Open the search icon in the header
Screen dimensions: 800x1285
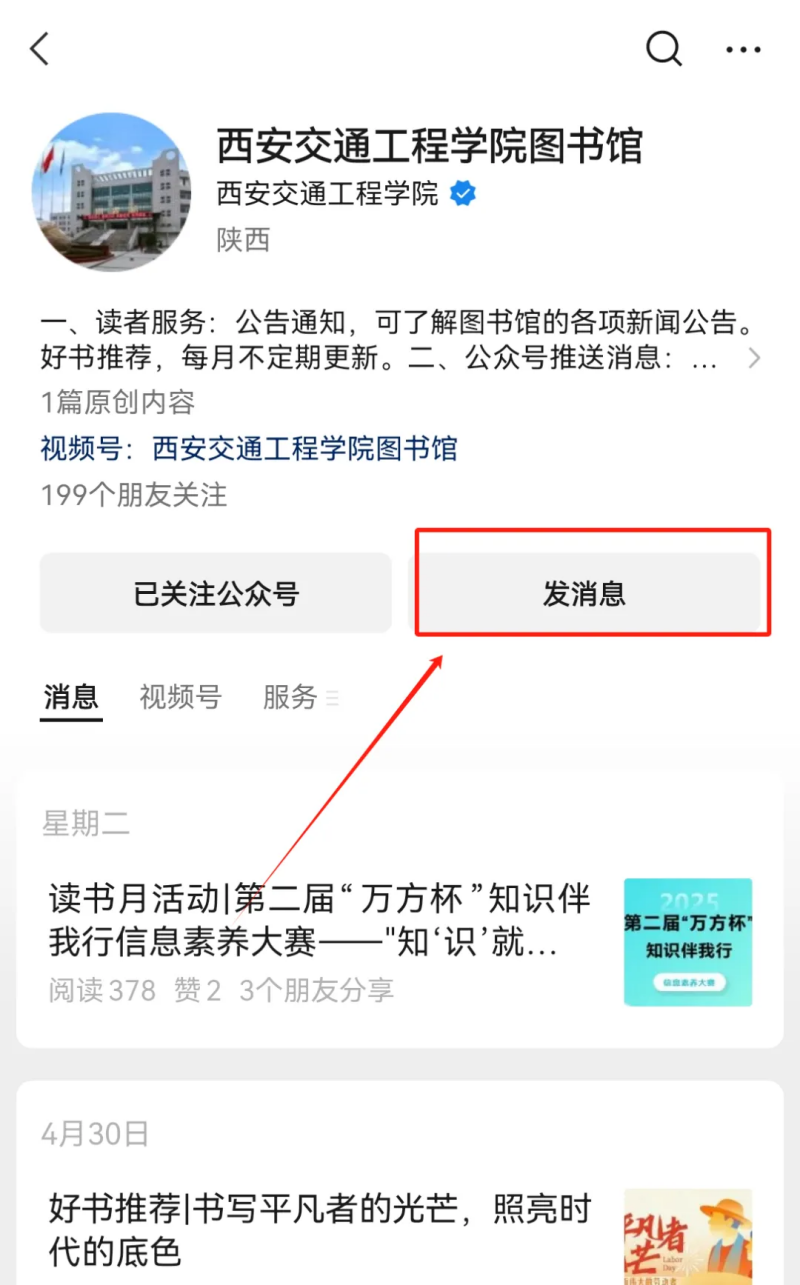(664, 48)
